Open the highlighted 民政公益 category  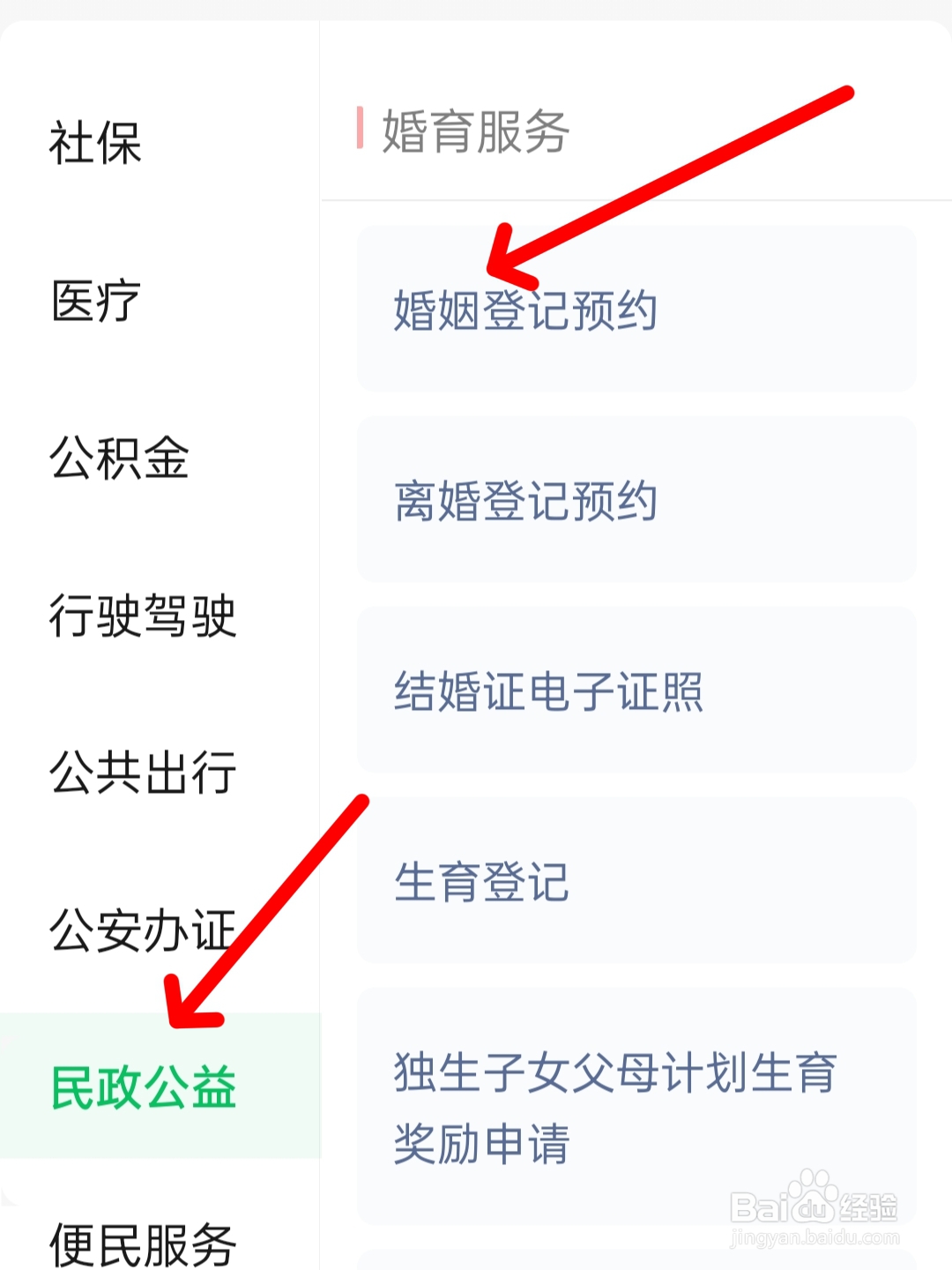145,1089
